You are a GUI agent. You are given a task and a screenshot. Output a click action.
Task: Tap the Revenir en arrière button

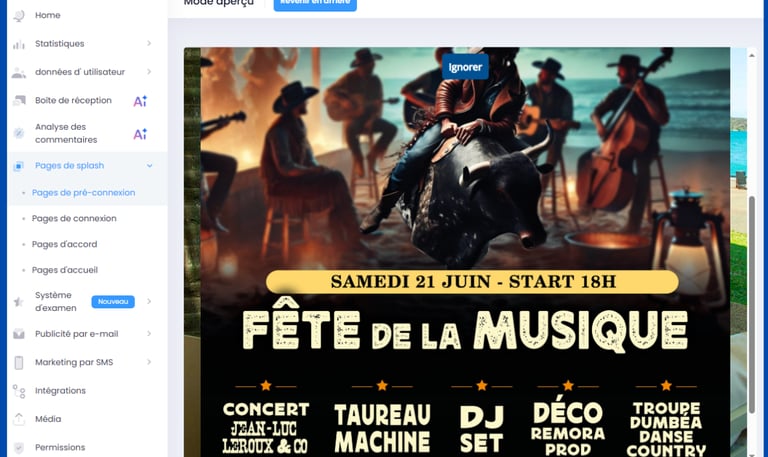point(315,4)
